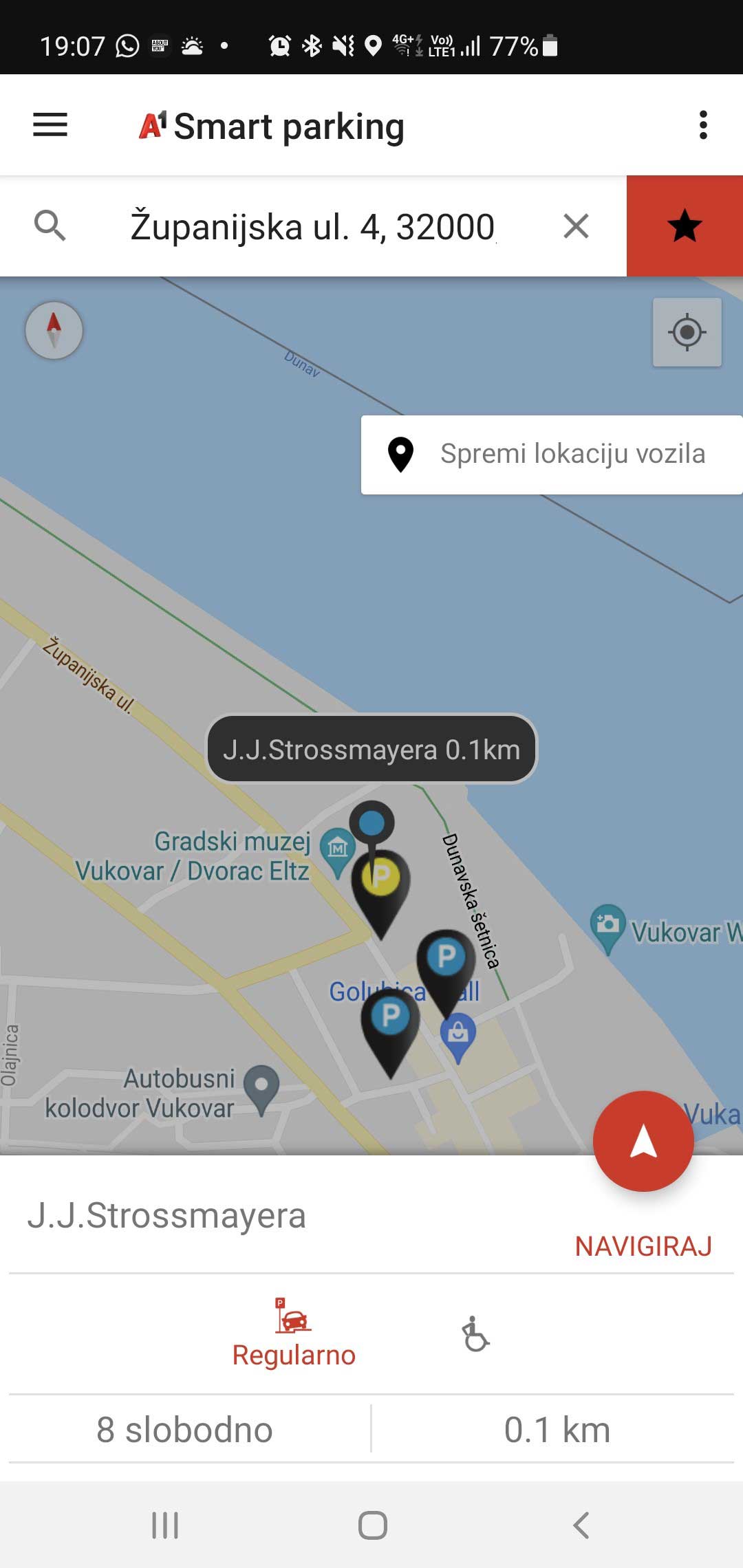Open the hamburger navigation menu
Viewport: 743px width, 1568px height.
coord(50,125)
